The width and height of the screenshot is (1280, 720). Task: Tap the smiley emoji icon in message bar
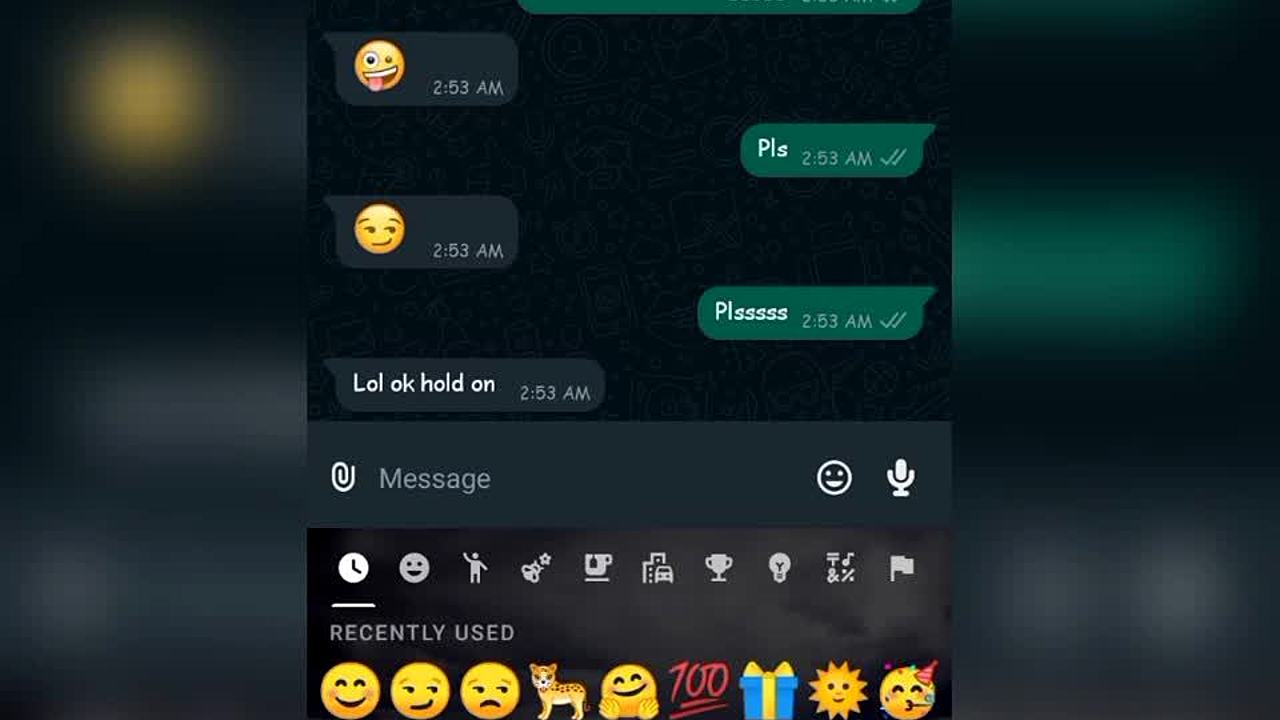[x=834, y=478]
